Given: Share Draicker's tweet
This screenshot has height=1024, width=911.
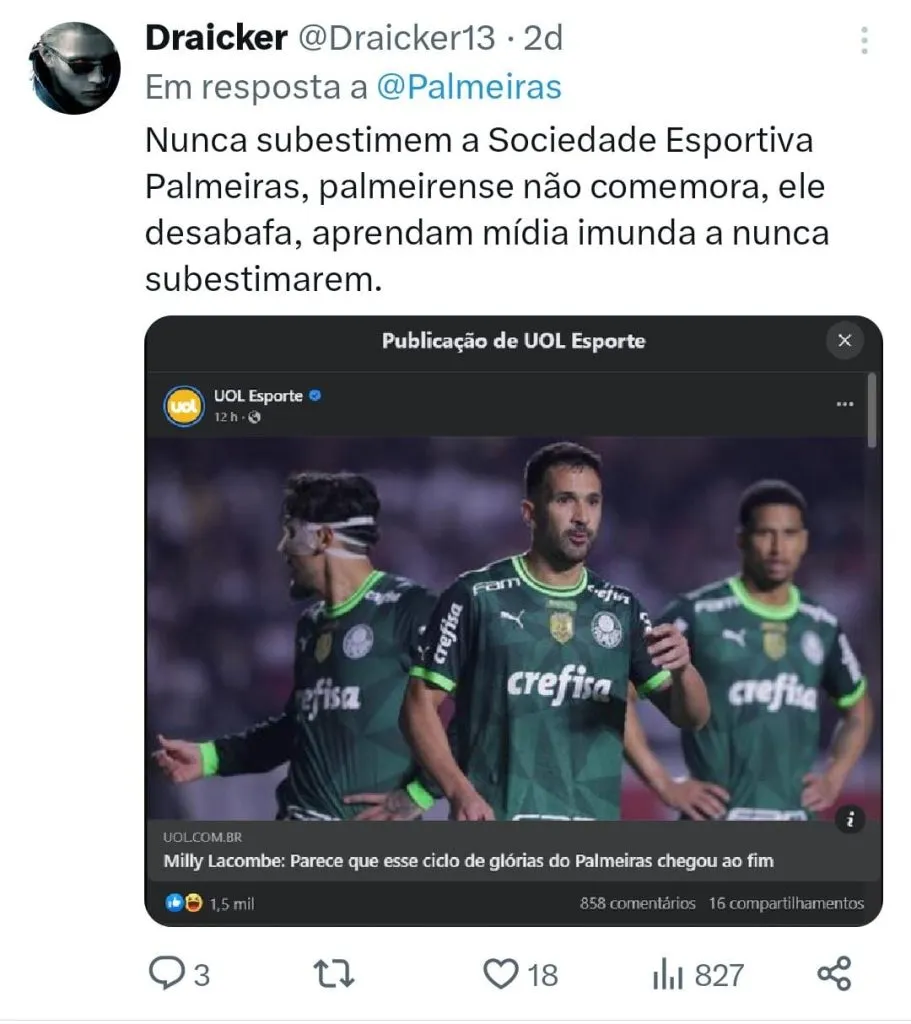Looking at the screenshot, I should click(x=833, y=973).
